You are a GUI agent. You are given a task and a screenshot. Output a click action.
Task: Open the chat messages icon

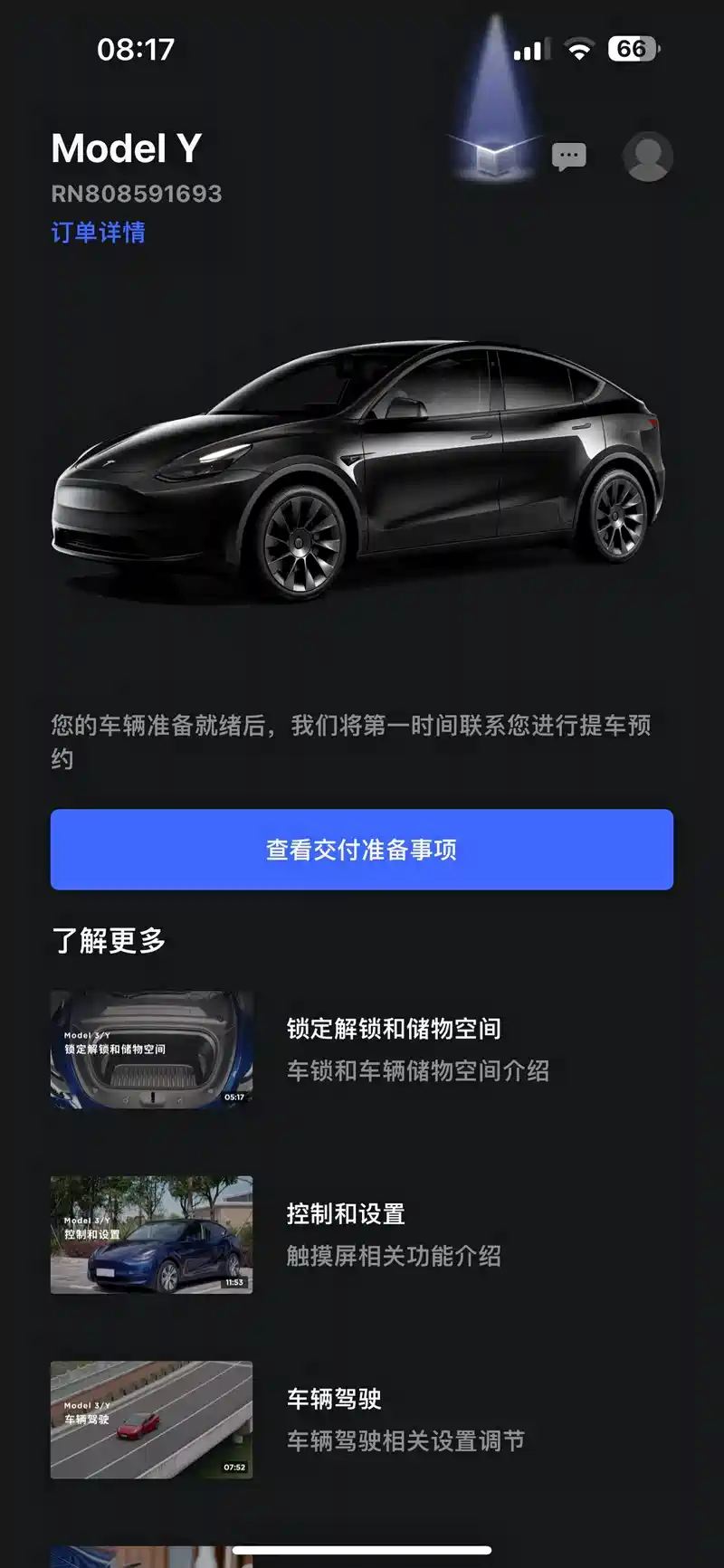(x=568, y=157)
